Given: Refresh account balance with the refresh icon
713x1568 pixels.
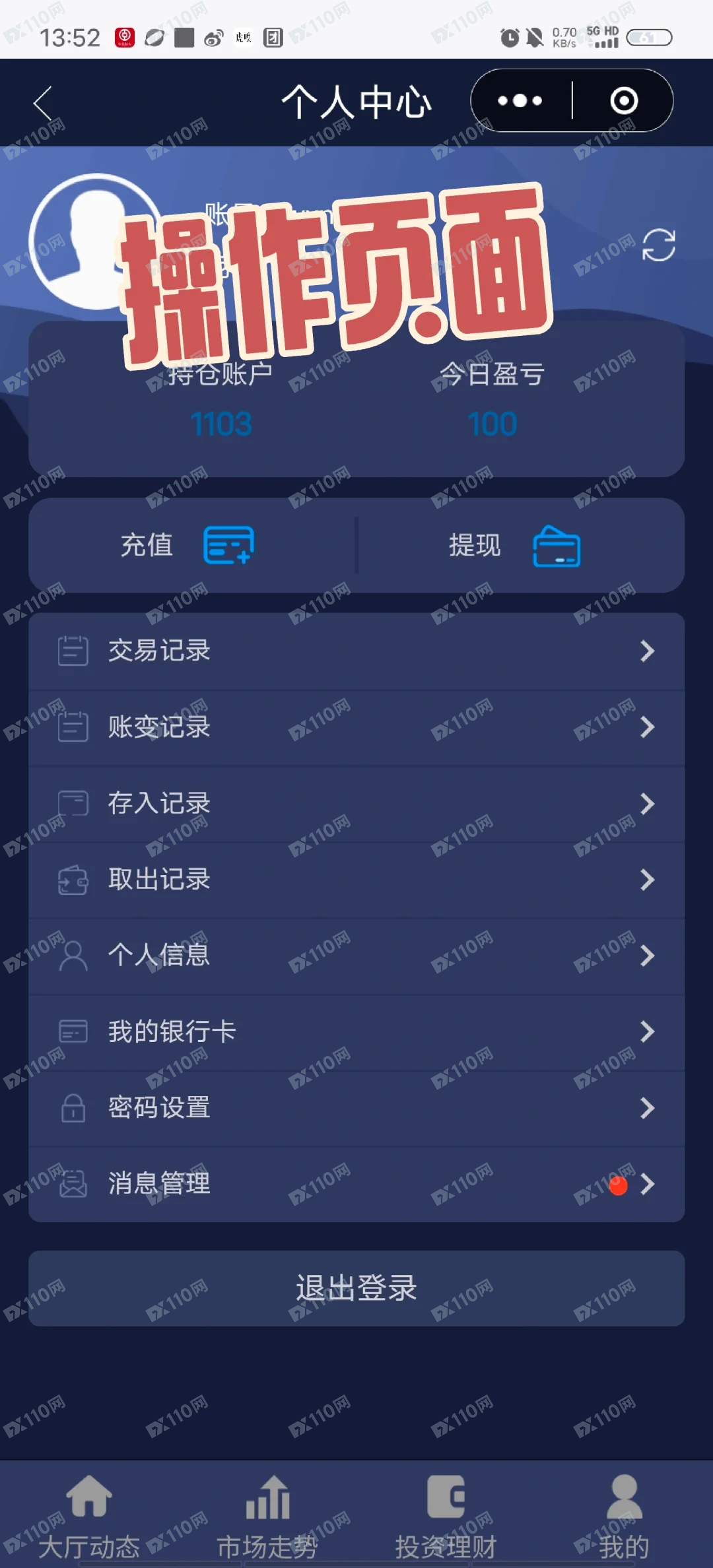Looking at the screenshot, I should [x=659, y=245].
